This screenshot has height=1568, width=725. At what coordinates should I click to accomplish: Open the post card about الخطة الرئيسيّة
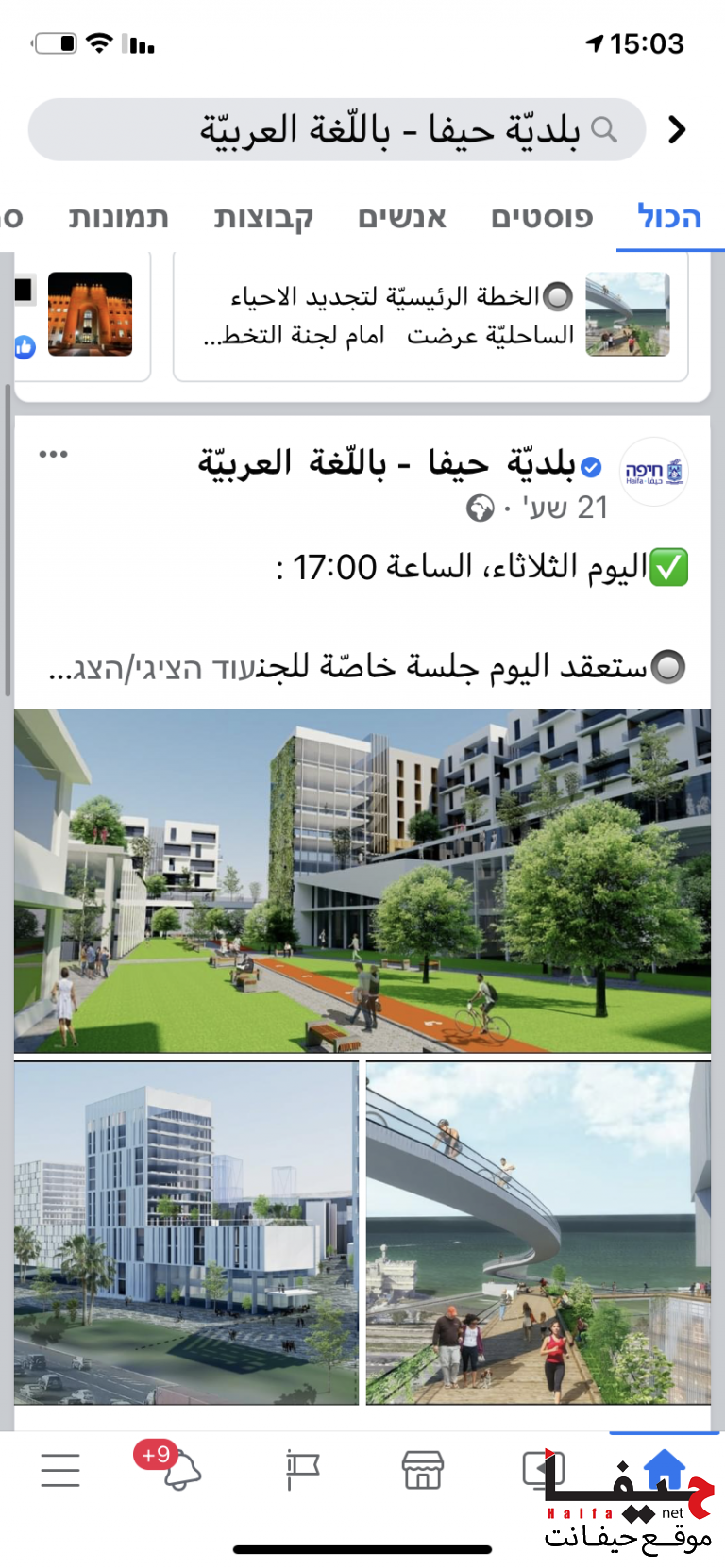pyautogui.click(x=430, y=316)
